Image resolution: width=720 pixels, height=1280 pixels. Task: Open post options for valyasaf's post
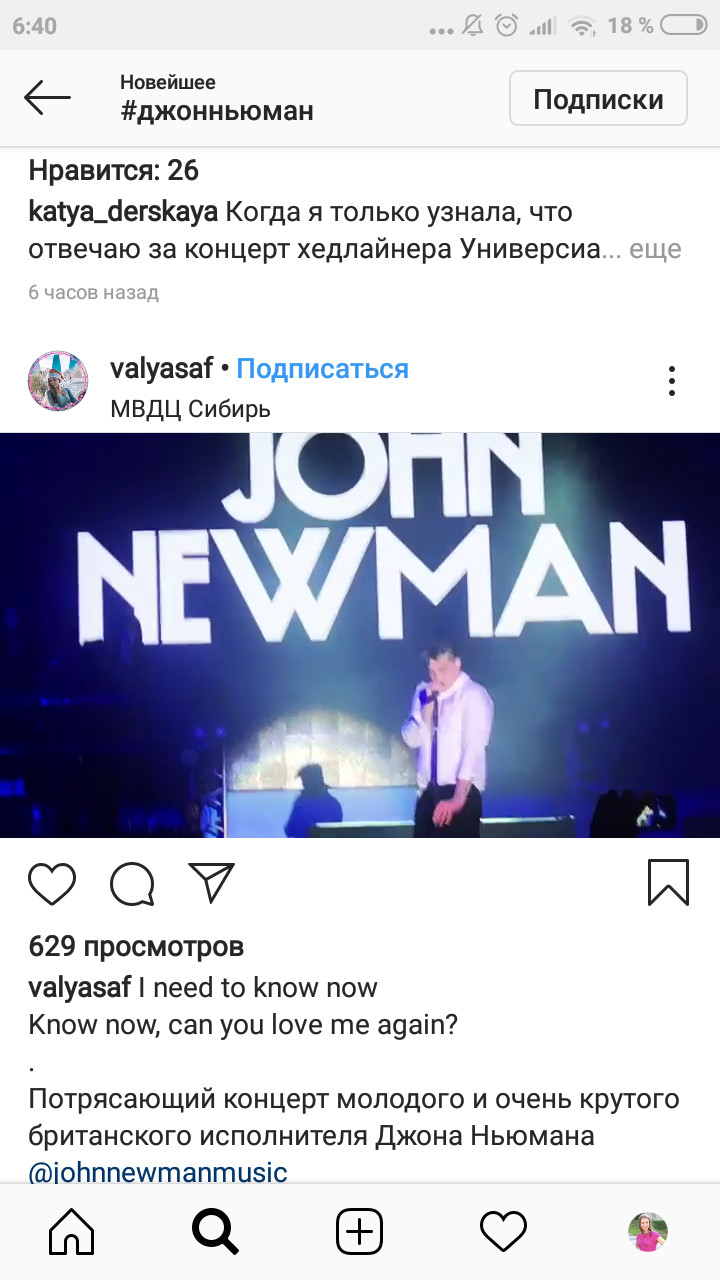pos(672,381)
